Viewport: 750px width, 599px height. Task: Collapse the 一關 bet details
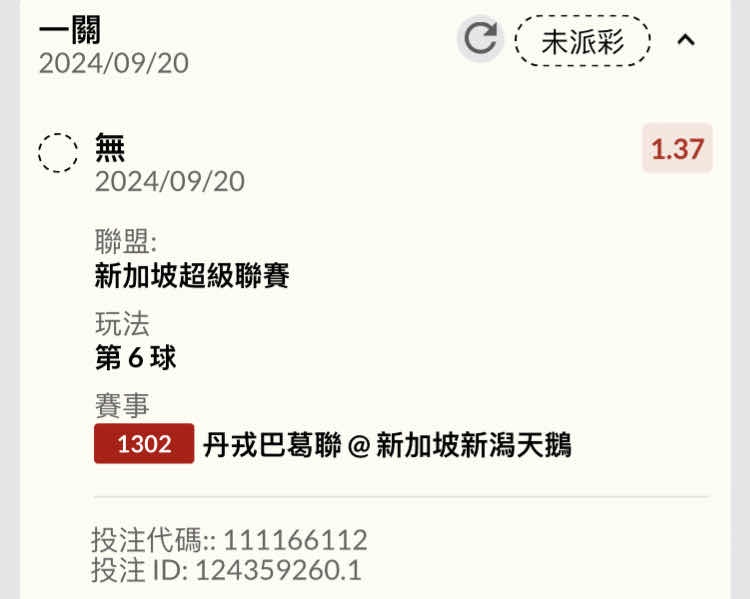(x=686, y=40)
